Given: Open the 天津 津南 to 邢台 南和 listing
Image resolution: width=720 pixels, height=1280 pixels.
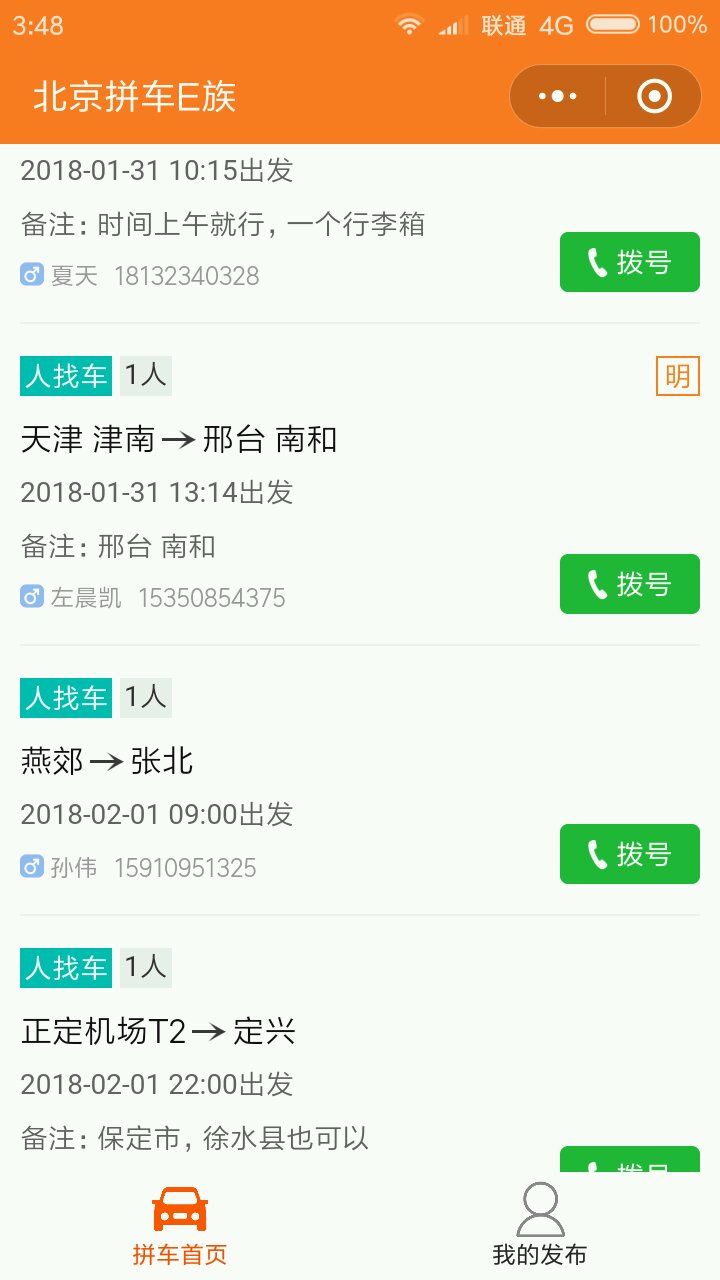Looking at the screenshot, I should (360, 484).
